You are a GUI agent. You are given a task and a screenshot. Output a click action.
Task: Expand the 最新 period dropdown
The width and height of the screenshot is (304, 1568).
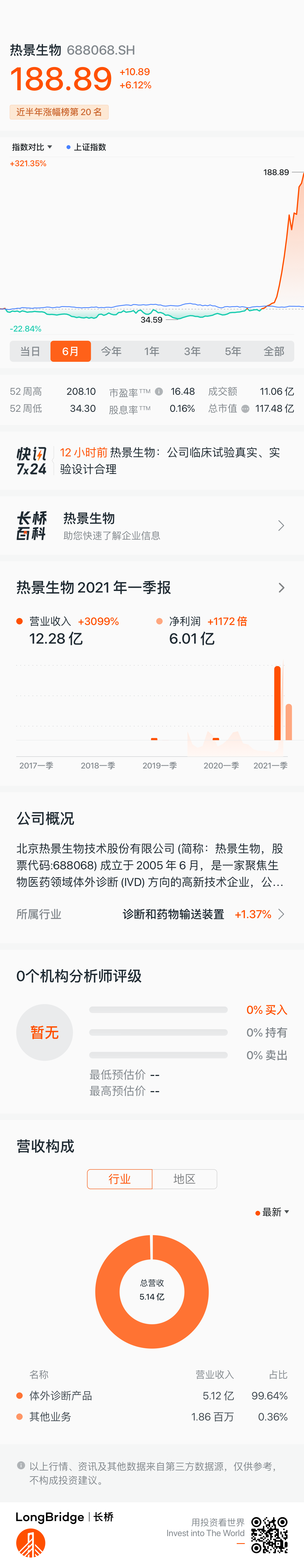[273, 1212]
